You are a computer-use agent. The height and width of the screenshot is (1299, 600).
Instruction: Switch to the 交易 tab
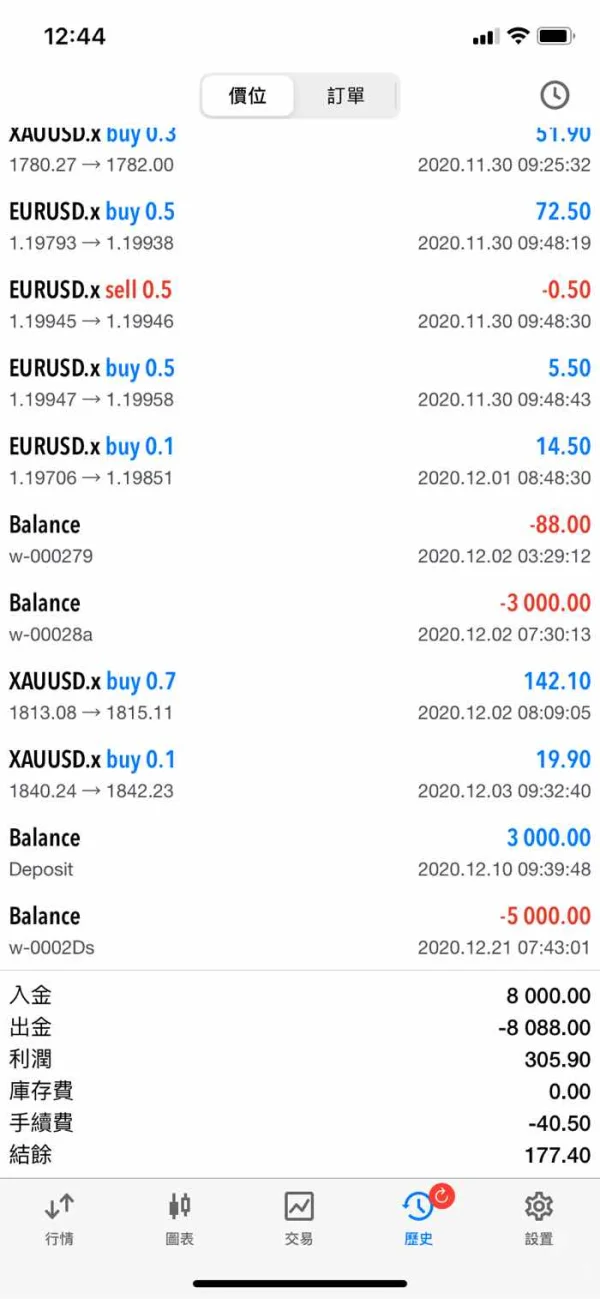(299, 1218)
